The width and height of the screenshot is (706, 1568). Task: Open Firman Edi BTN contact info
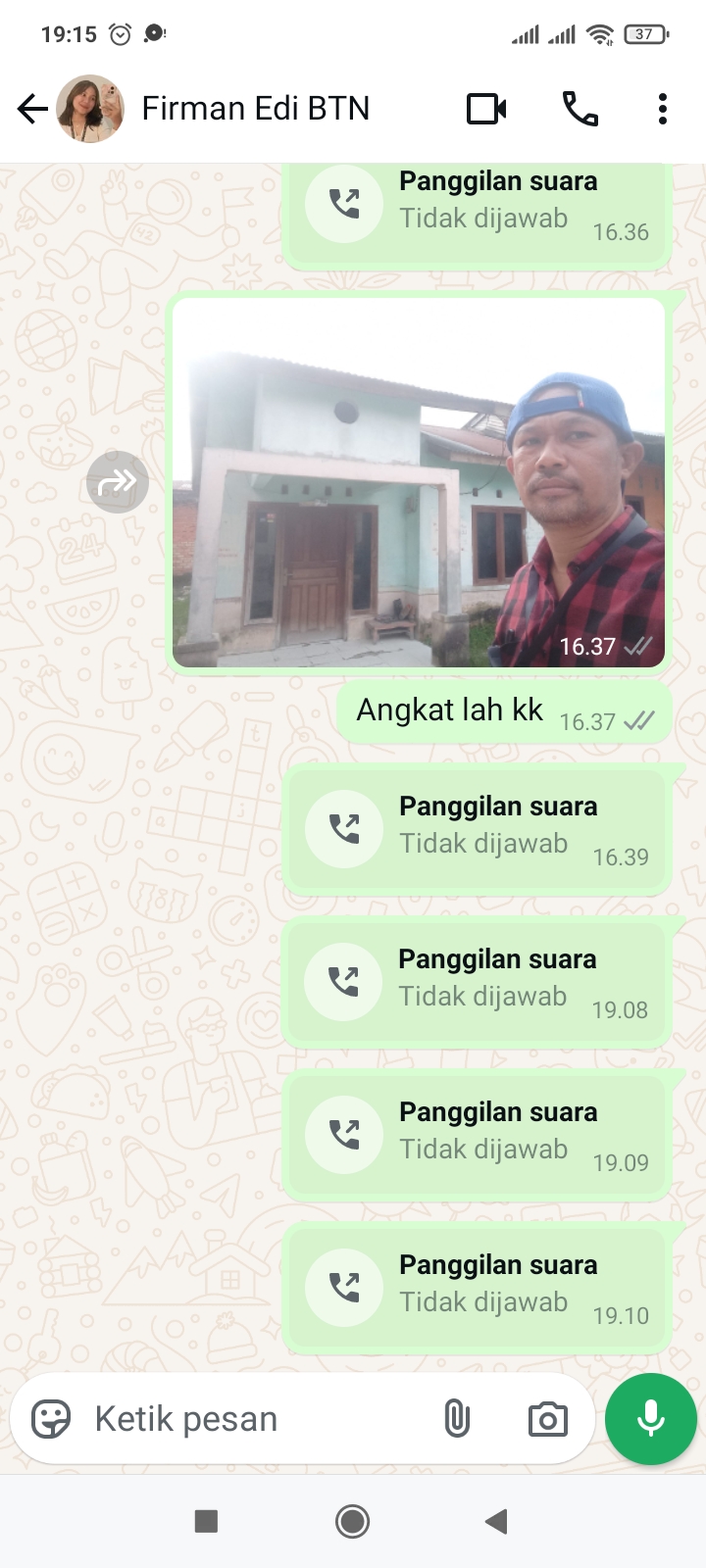(x=256, y=109)
